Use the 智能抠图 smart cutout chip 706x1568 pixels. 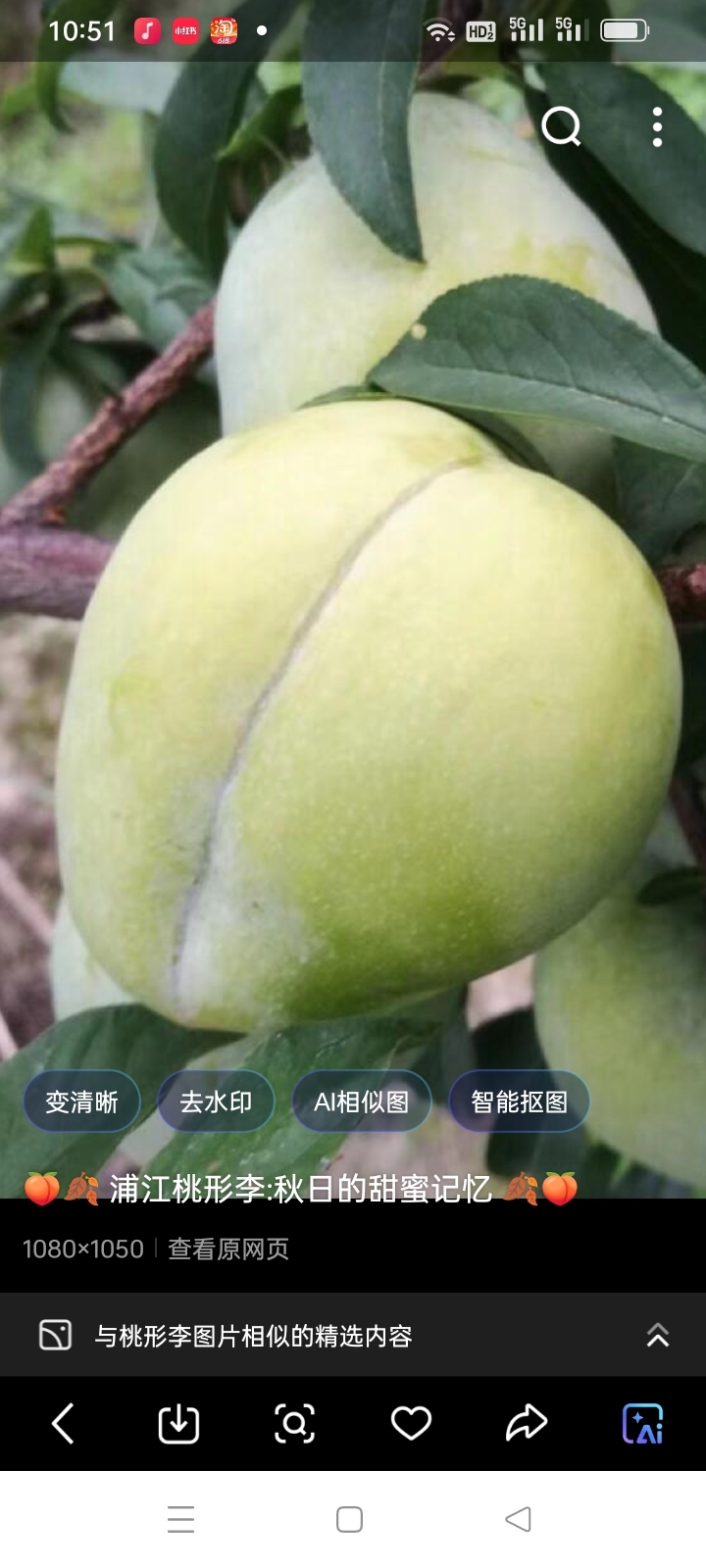(519, 1102)
